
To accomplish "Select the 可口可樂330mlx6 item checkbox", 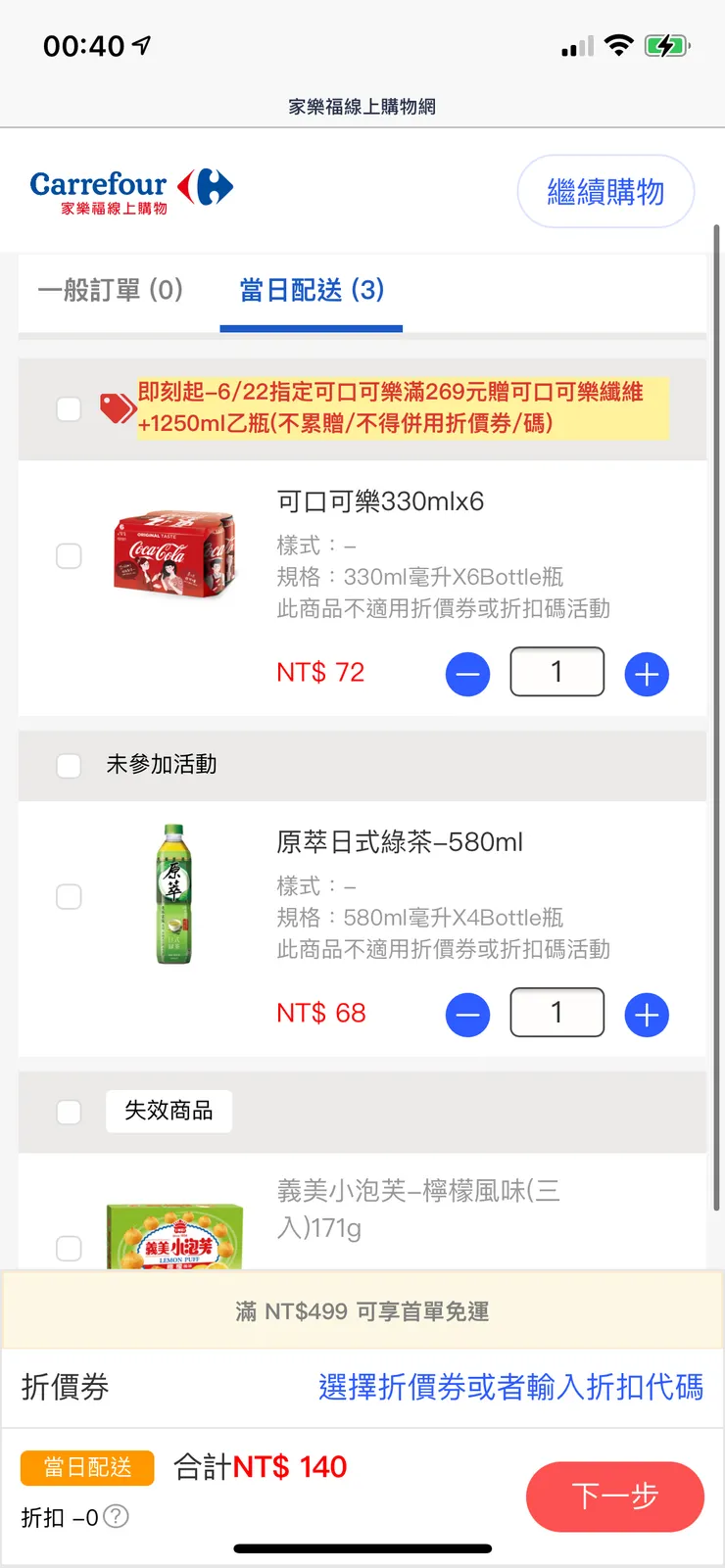I will click(x=69, y=555).
